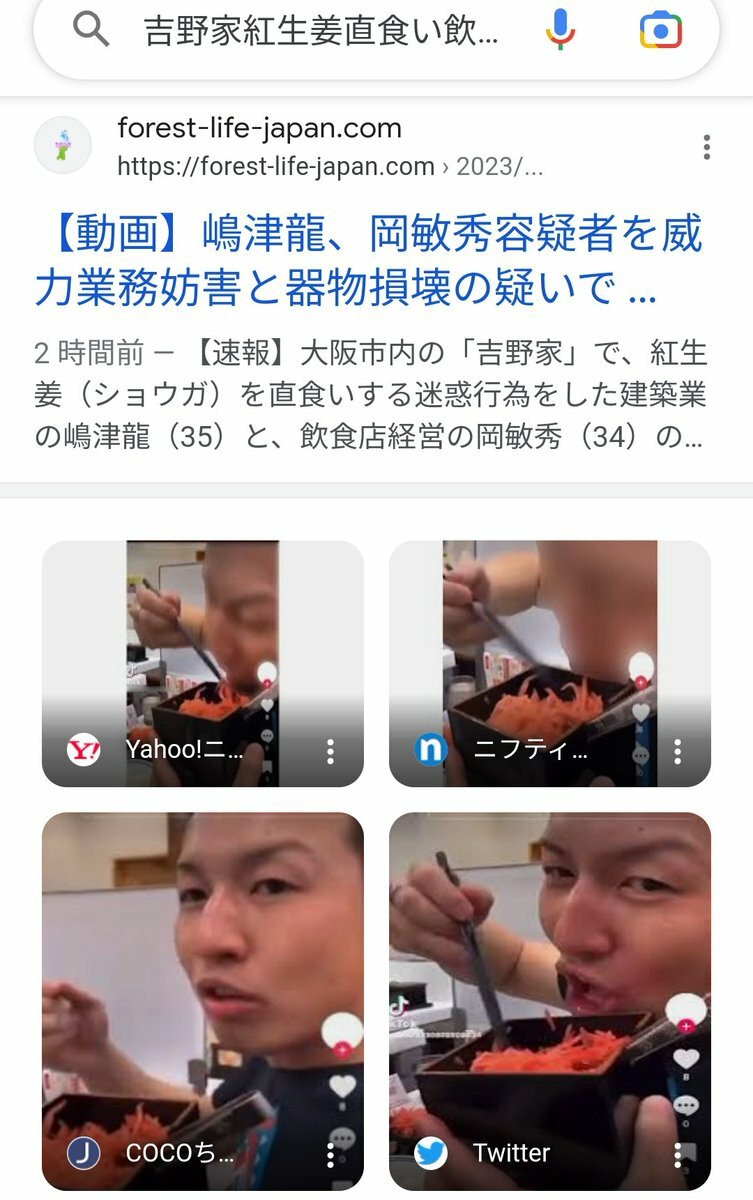
Task: Open more options on the Yahoo! tile
Action: pyautogui.click(x=330, y=752)
